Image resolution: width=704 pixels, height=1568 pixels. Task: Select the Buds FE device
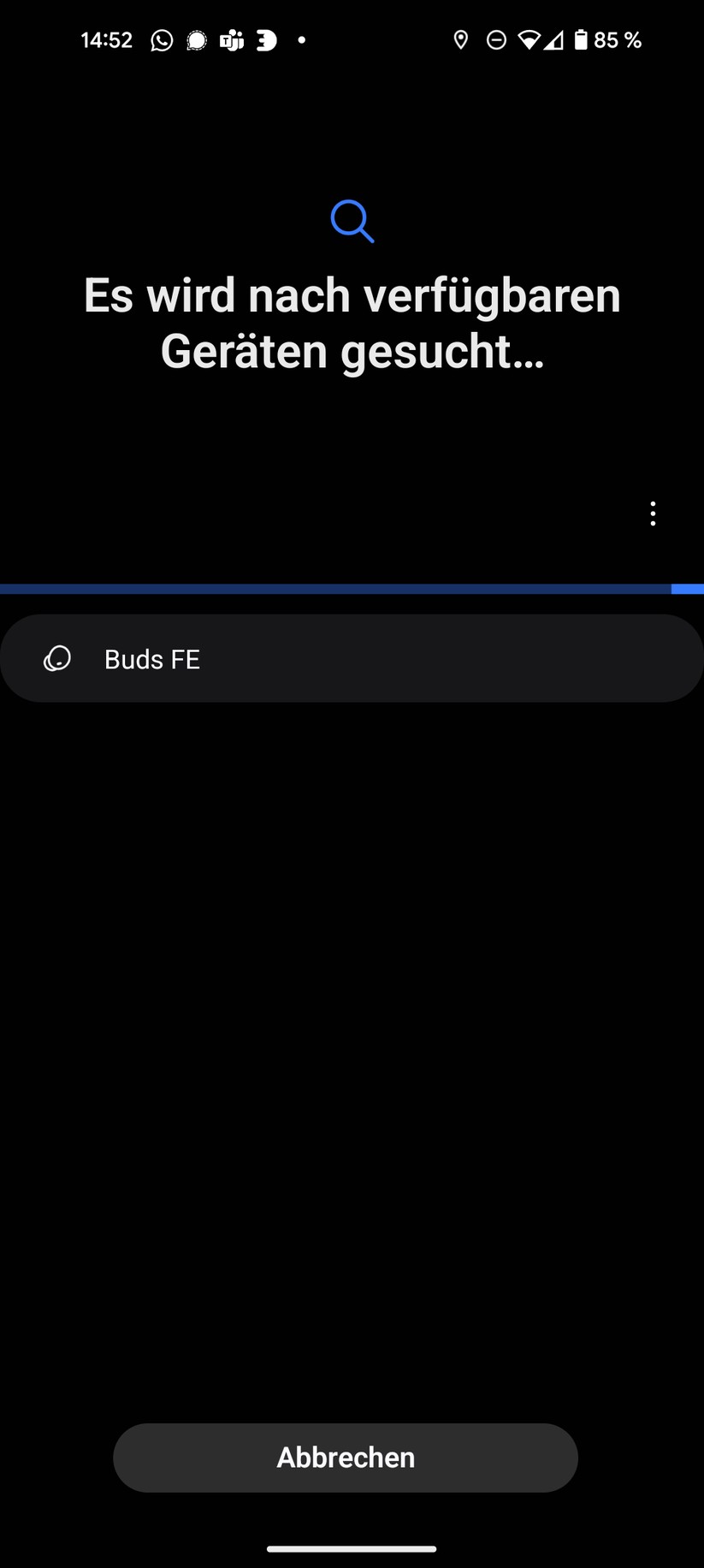[351, 658]
